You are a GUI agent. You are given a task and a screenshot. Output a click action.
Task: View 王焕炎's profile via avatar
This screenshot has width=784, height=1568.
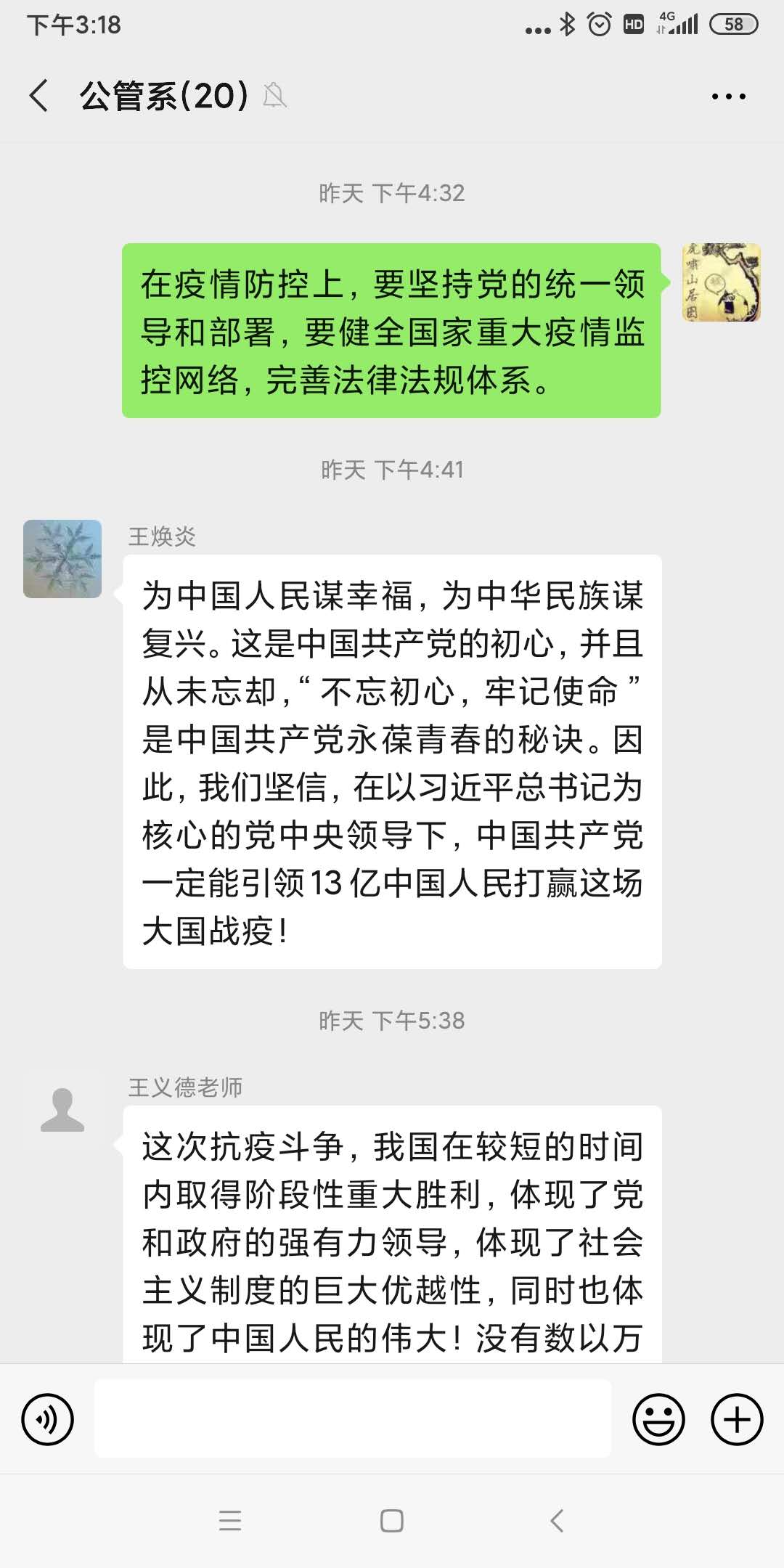(x=62, y=559)
